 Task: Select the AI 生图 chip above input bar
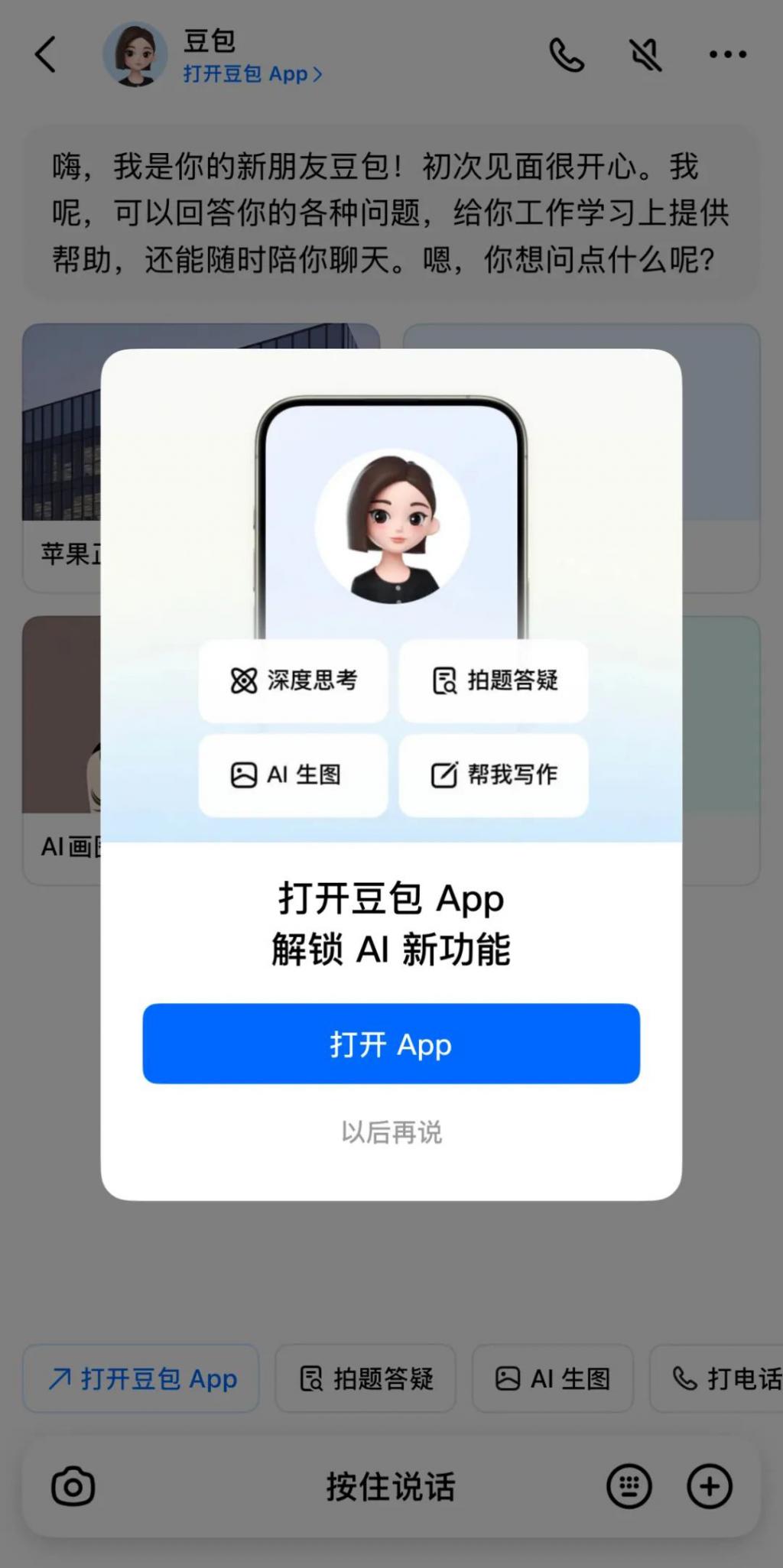click(553, 1378)
